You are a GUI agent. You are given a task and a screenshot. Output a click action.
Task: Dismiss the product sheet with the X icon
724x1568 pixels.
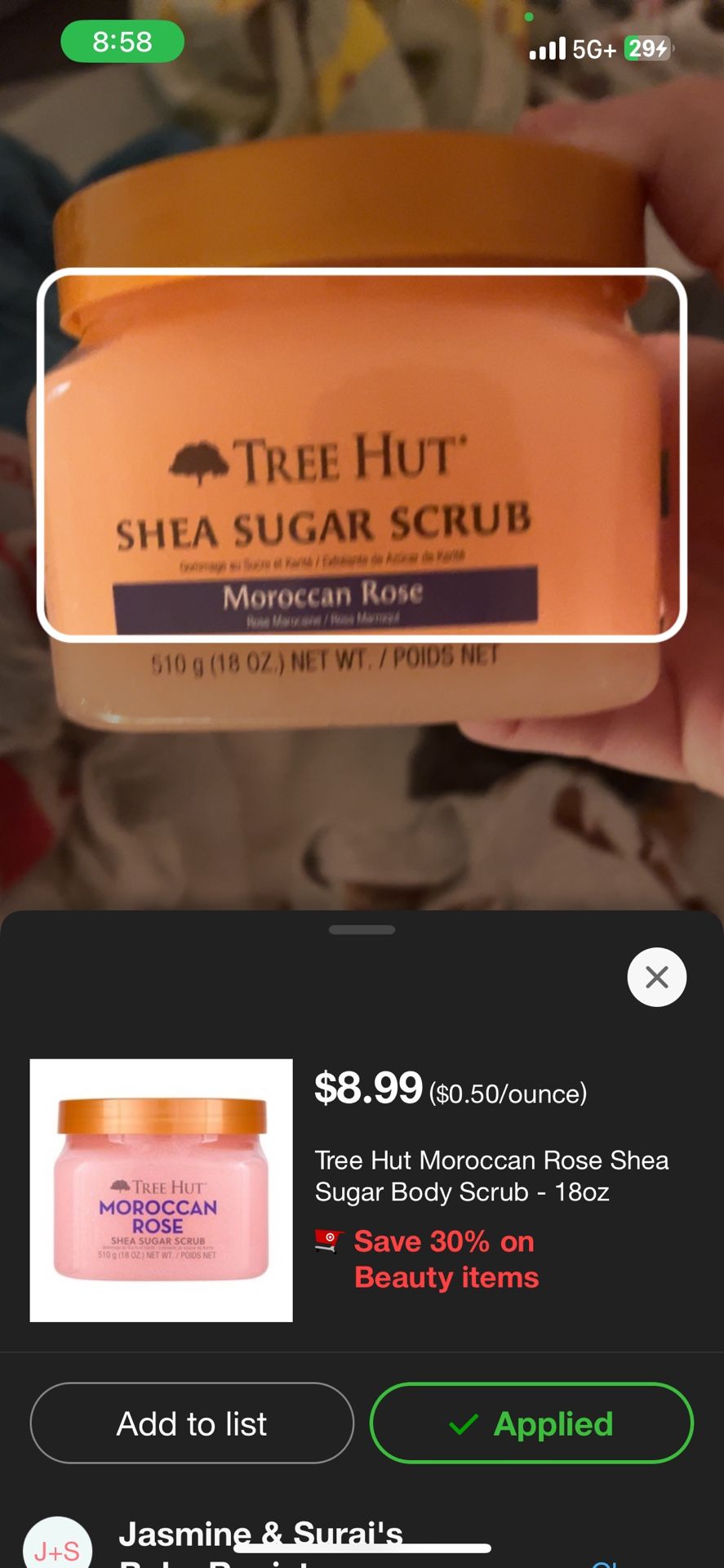[656, 977]
